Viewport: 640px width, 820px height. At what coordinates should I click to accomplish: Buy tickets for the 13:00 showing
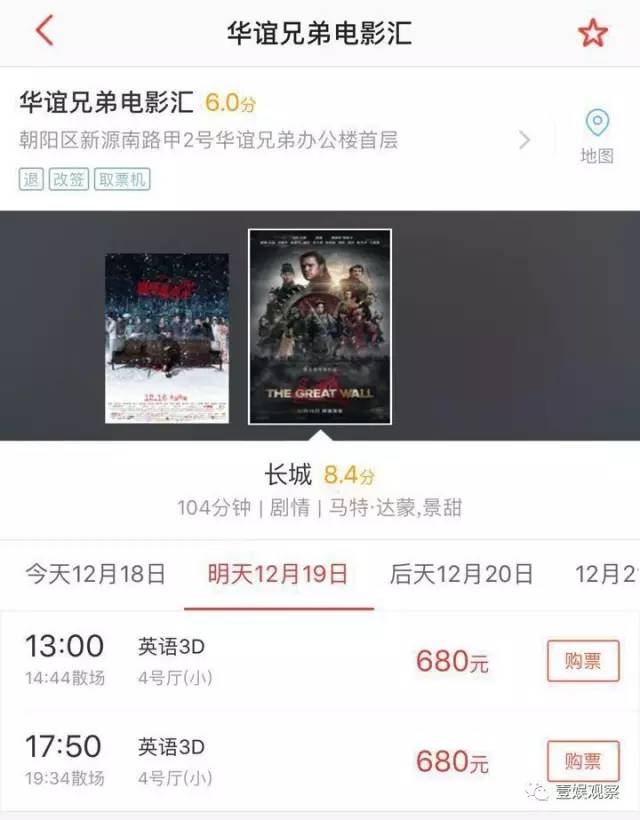point(582,660)
